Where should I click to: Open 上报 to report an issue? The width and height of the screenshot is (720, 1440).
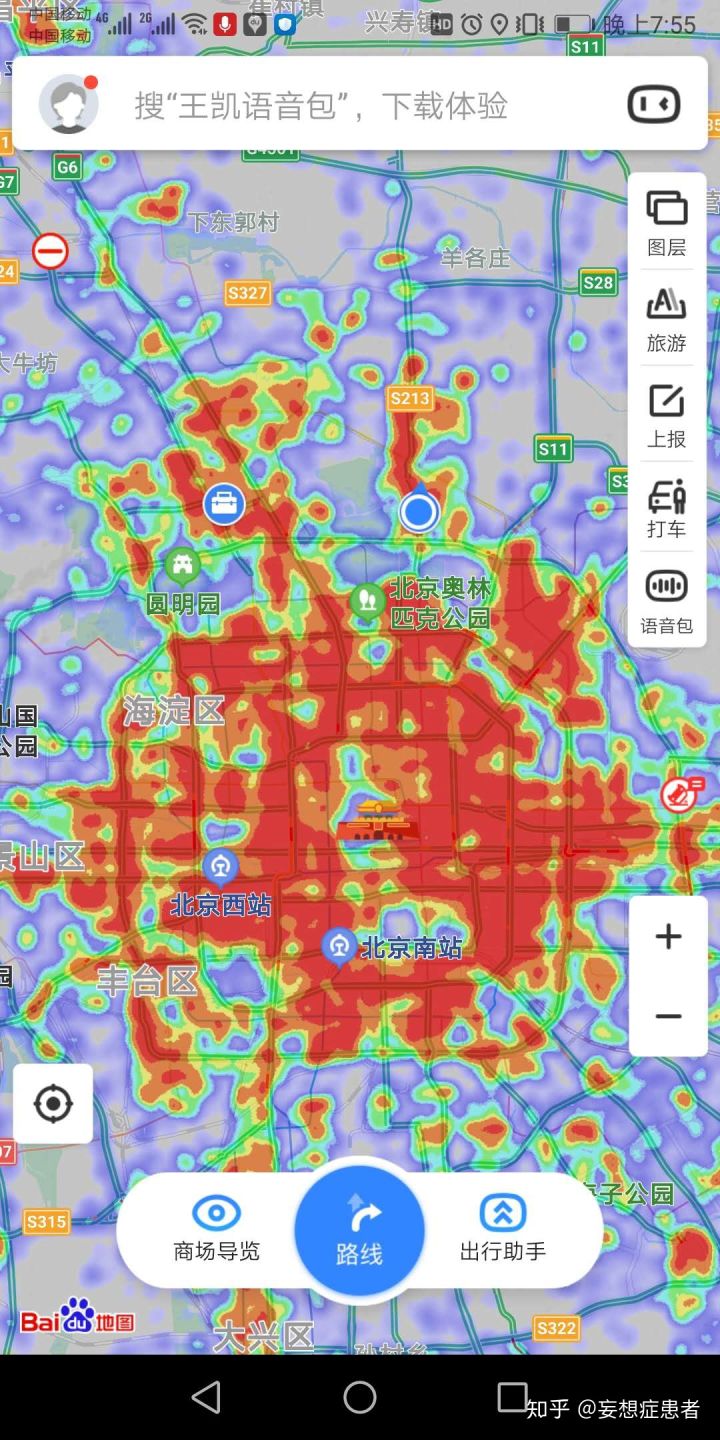pyautogui.click(x=666, y=414)
